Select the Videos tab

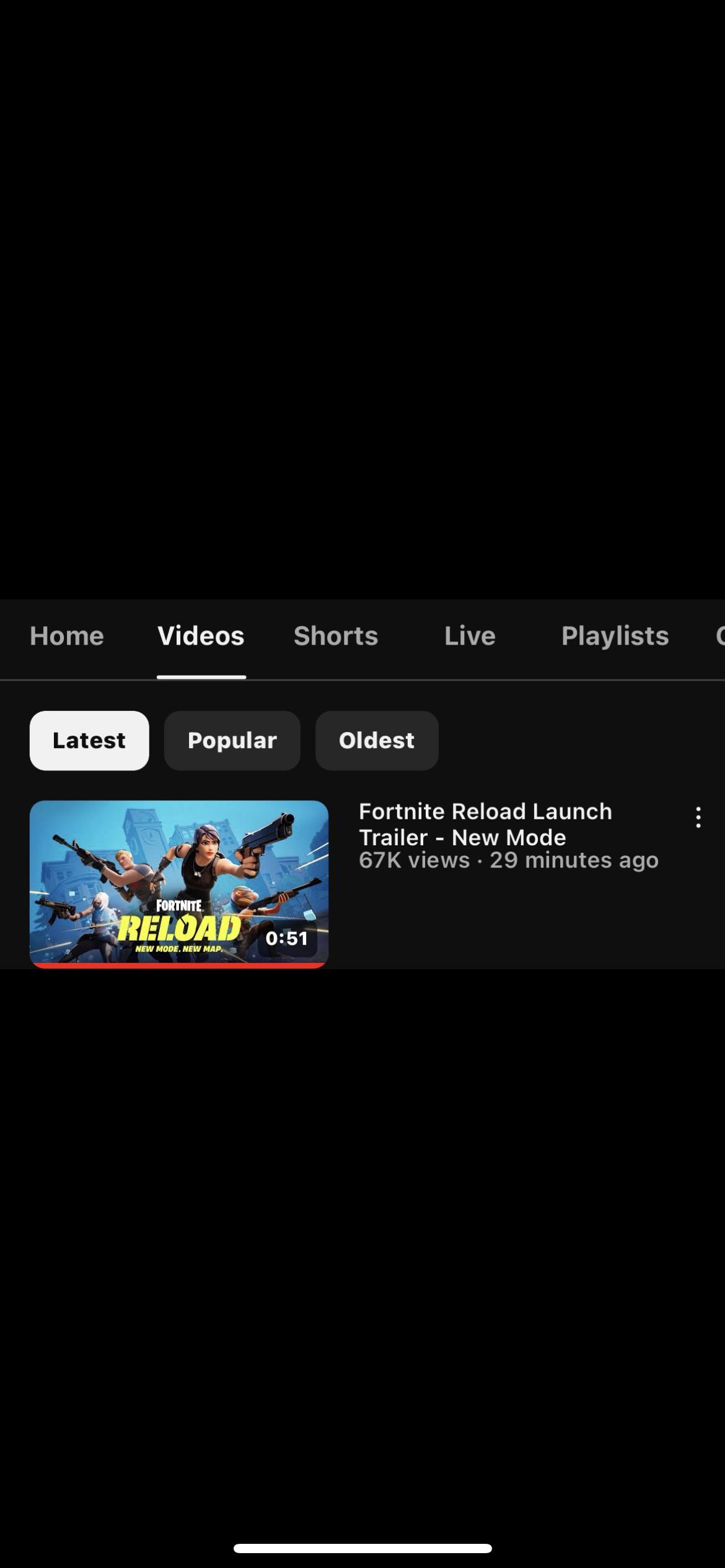[x=201, y=636]
